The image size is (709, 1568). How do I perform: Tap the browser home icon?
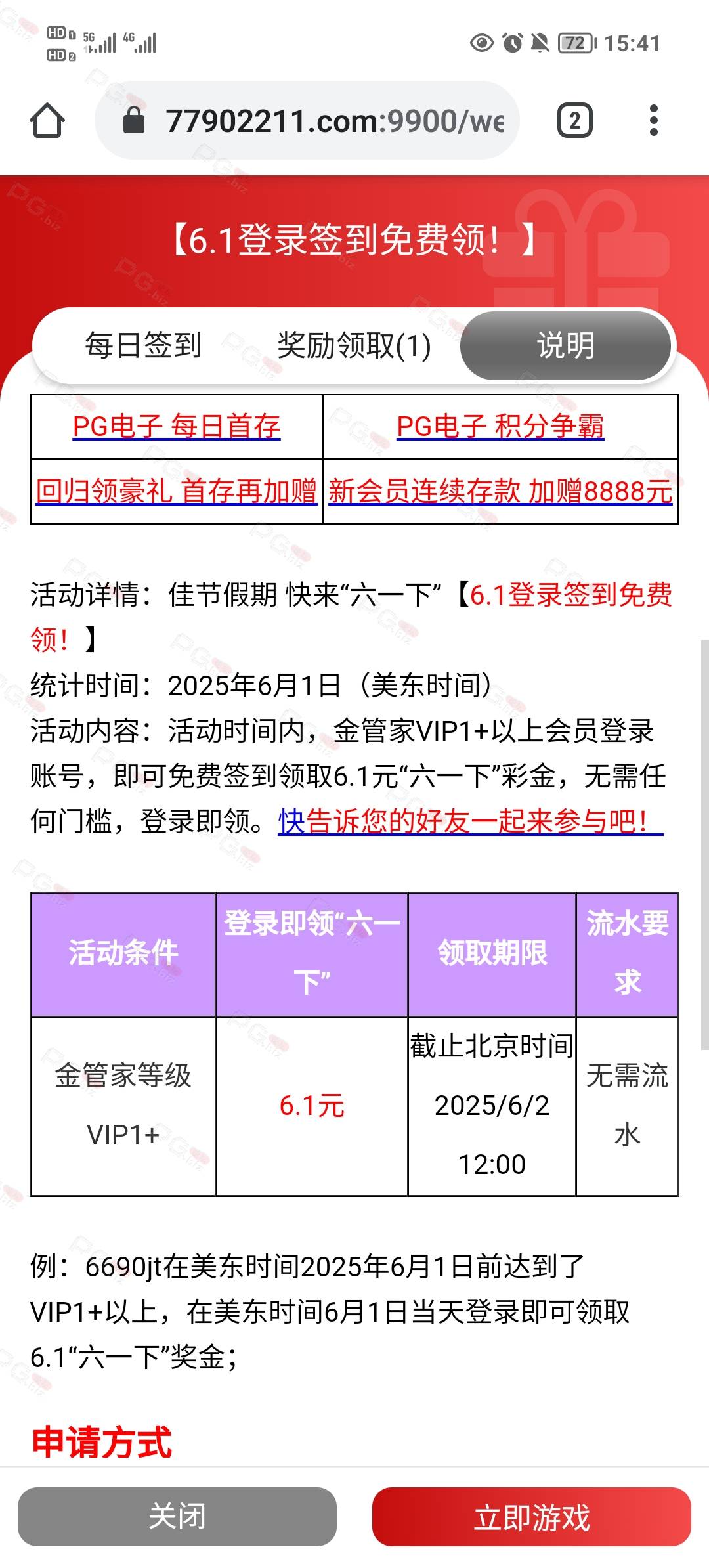[x=47, y=121]
